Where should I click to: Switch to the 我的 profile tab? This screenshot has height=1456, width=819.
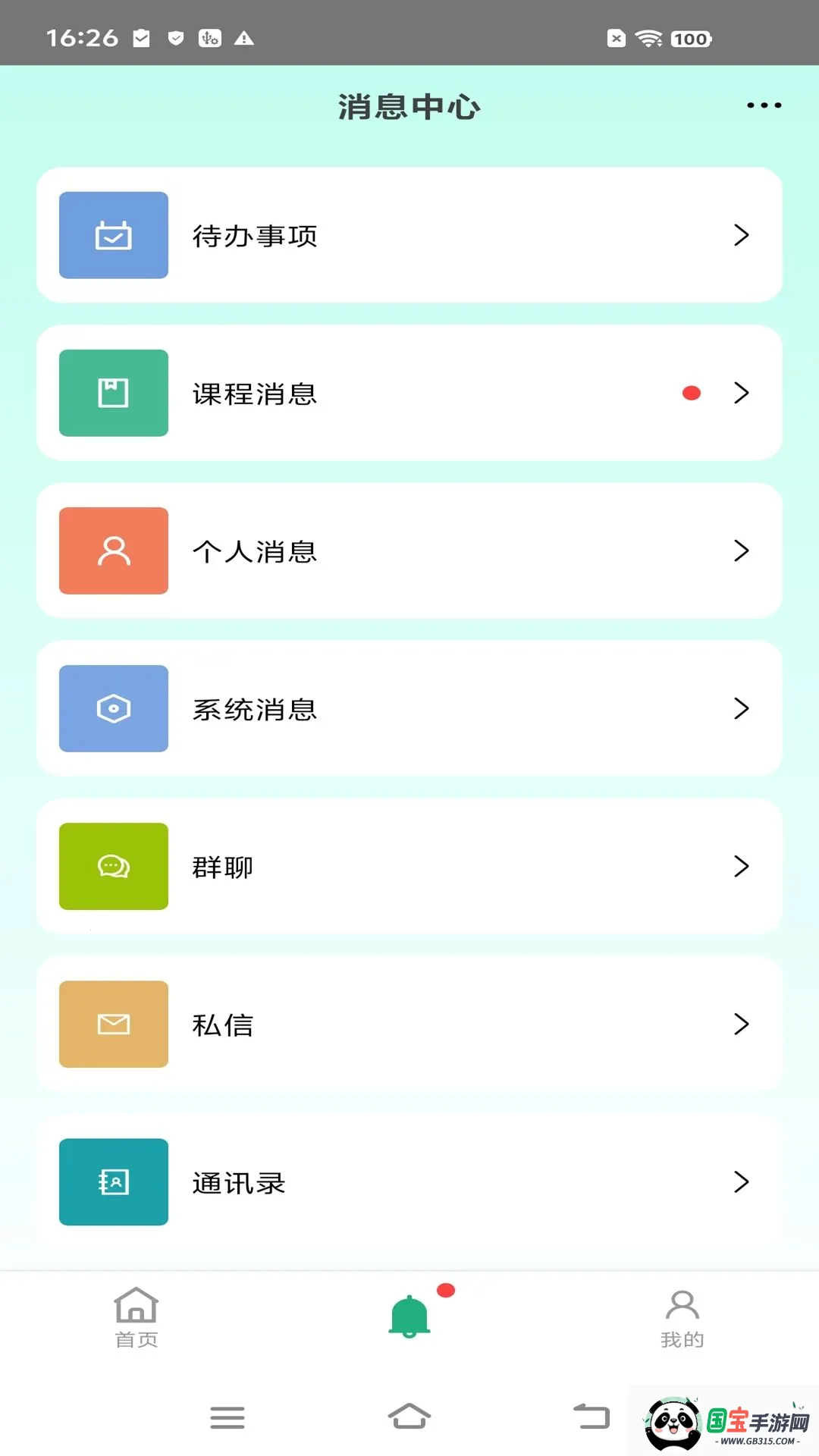tap(682, 1319)
